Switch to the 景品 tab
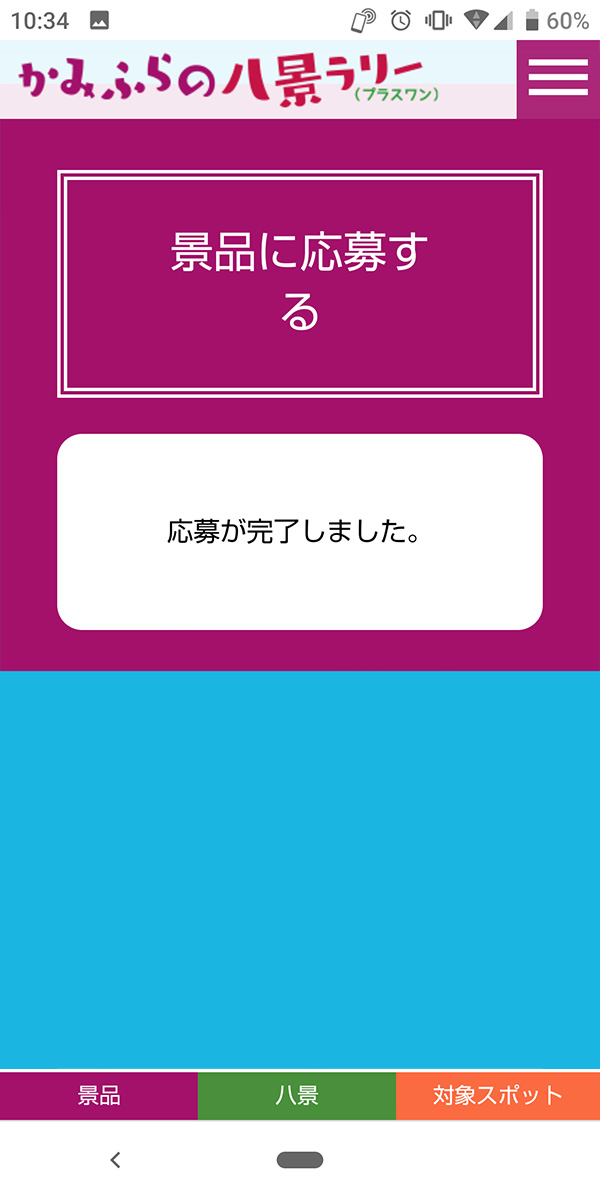600x1200 pixels. click(x=99, y=1096)
